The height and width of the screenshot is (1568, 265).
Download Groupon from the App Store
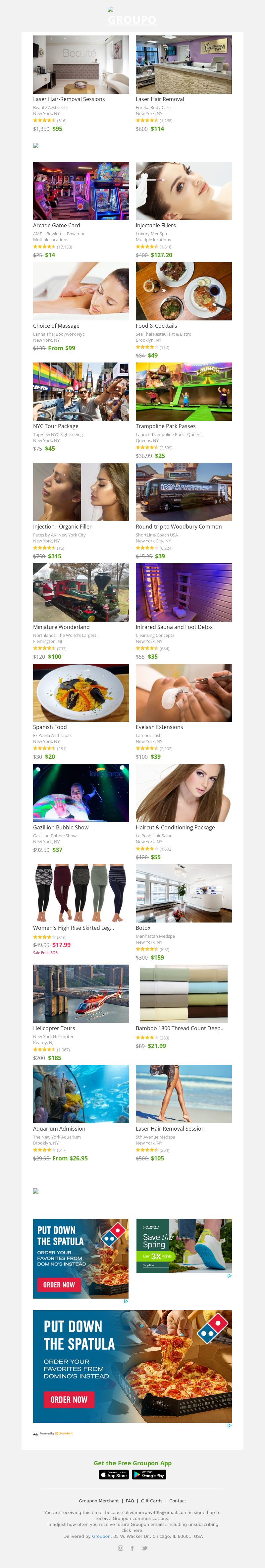pos(114,1474)
